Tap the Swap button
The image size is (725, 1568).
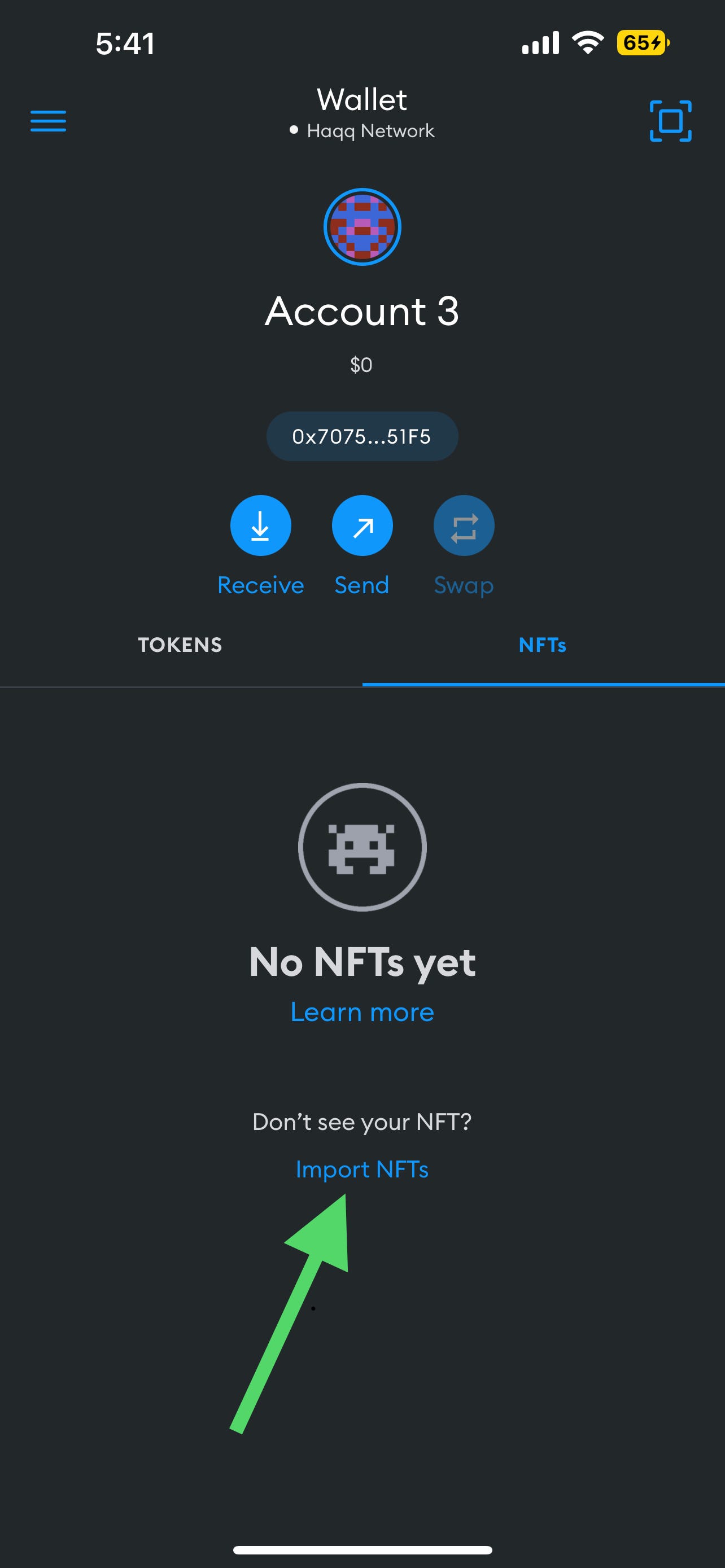pos(464,525)
